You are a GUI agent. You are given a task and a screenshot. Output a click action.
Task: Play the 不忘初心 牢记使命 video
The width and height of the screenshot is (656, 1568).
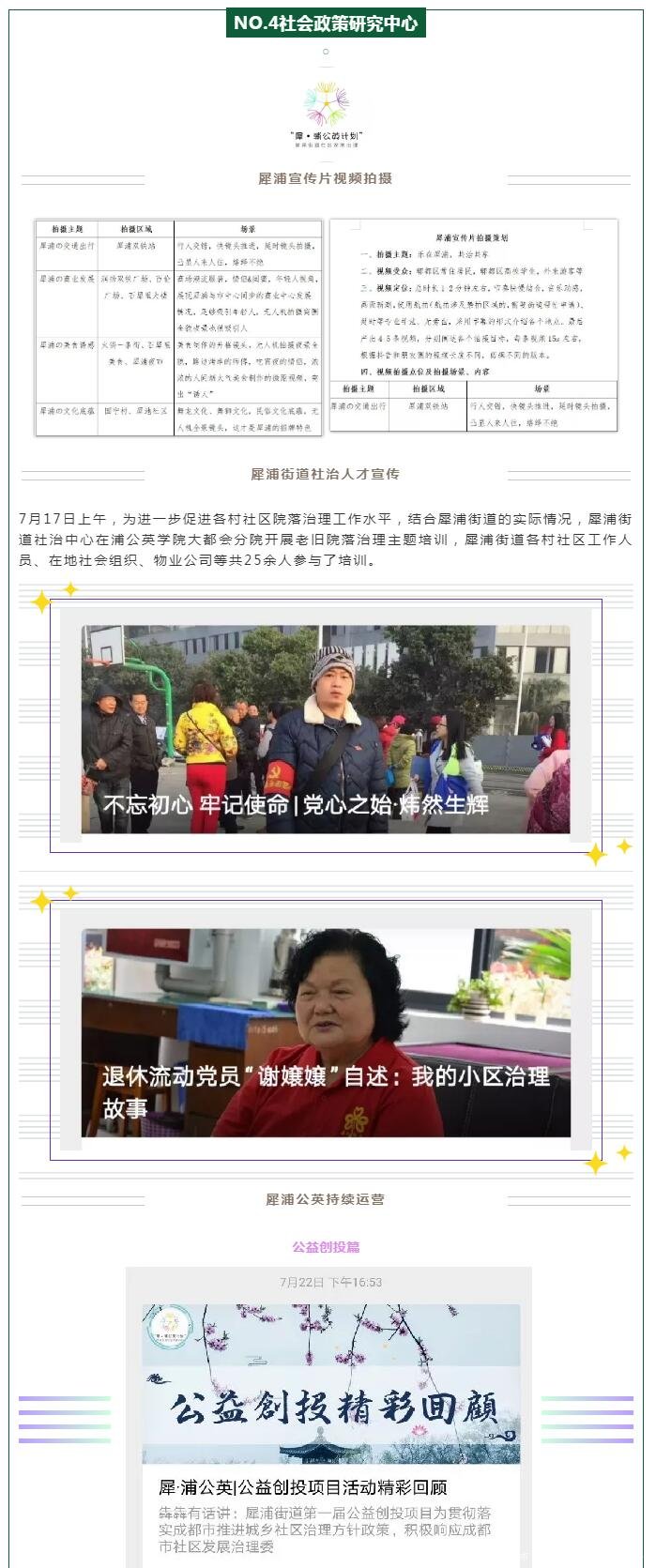tap(325, 729)
